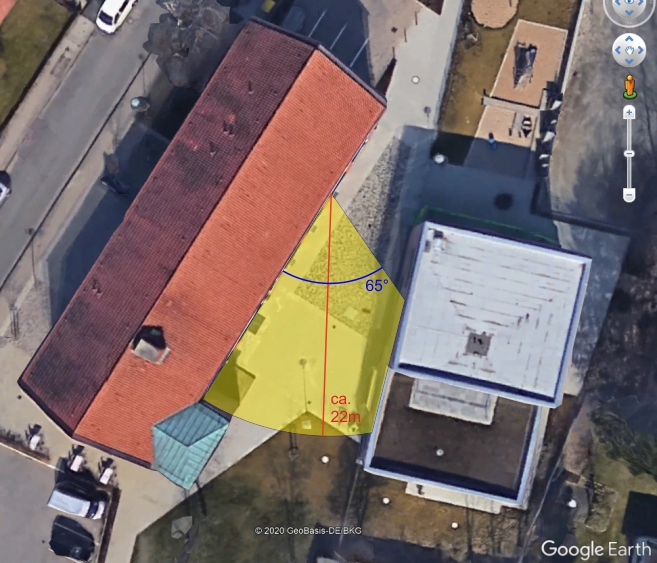
Task: Pan map left with move joystick arrow
Action: (x=618, y=50)
